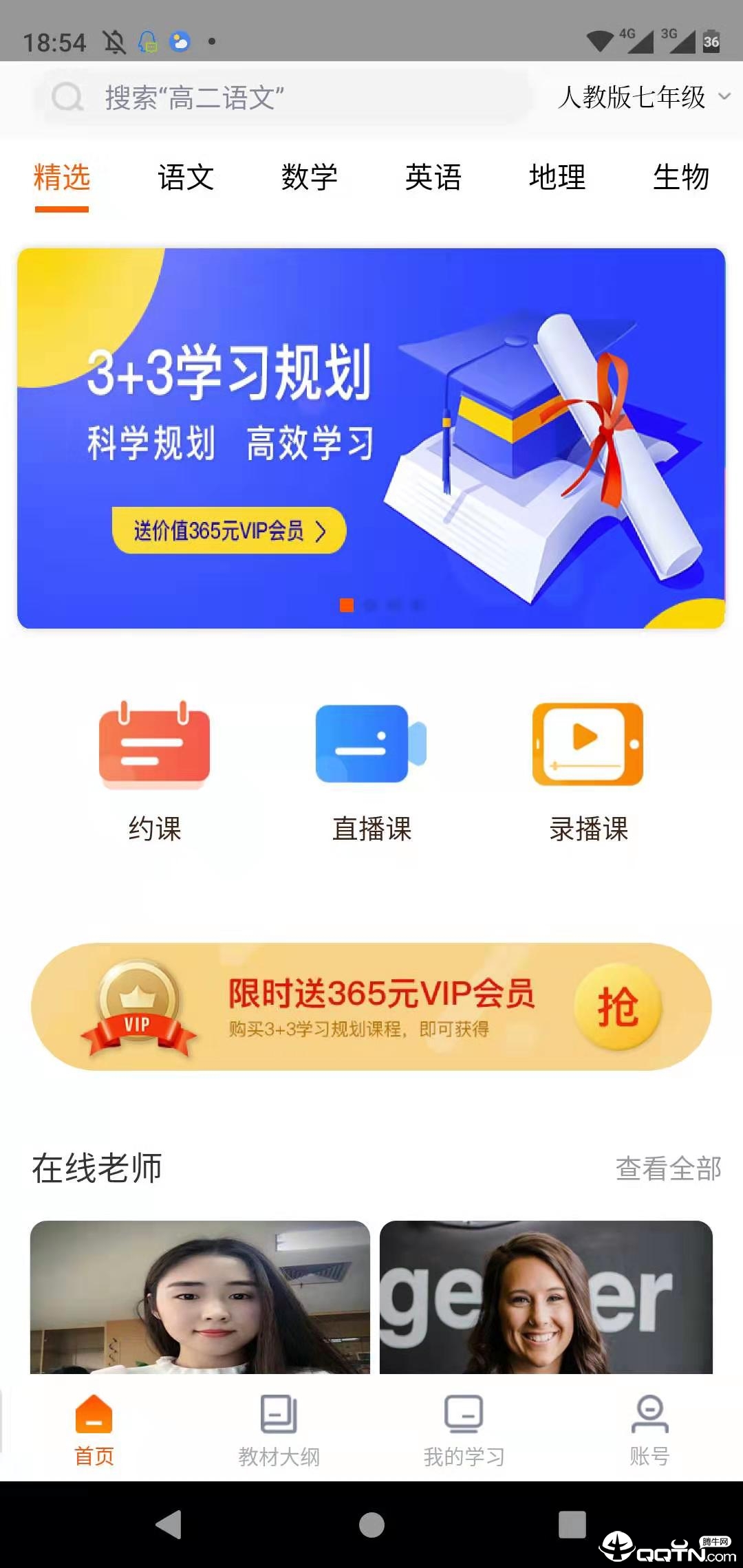
Task: Open the 直播课 live classes
Action: [371, 770]
